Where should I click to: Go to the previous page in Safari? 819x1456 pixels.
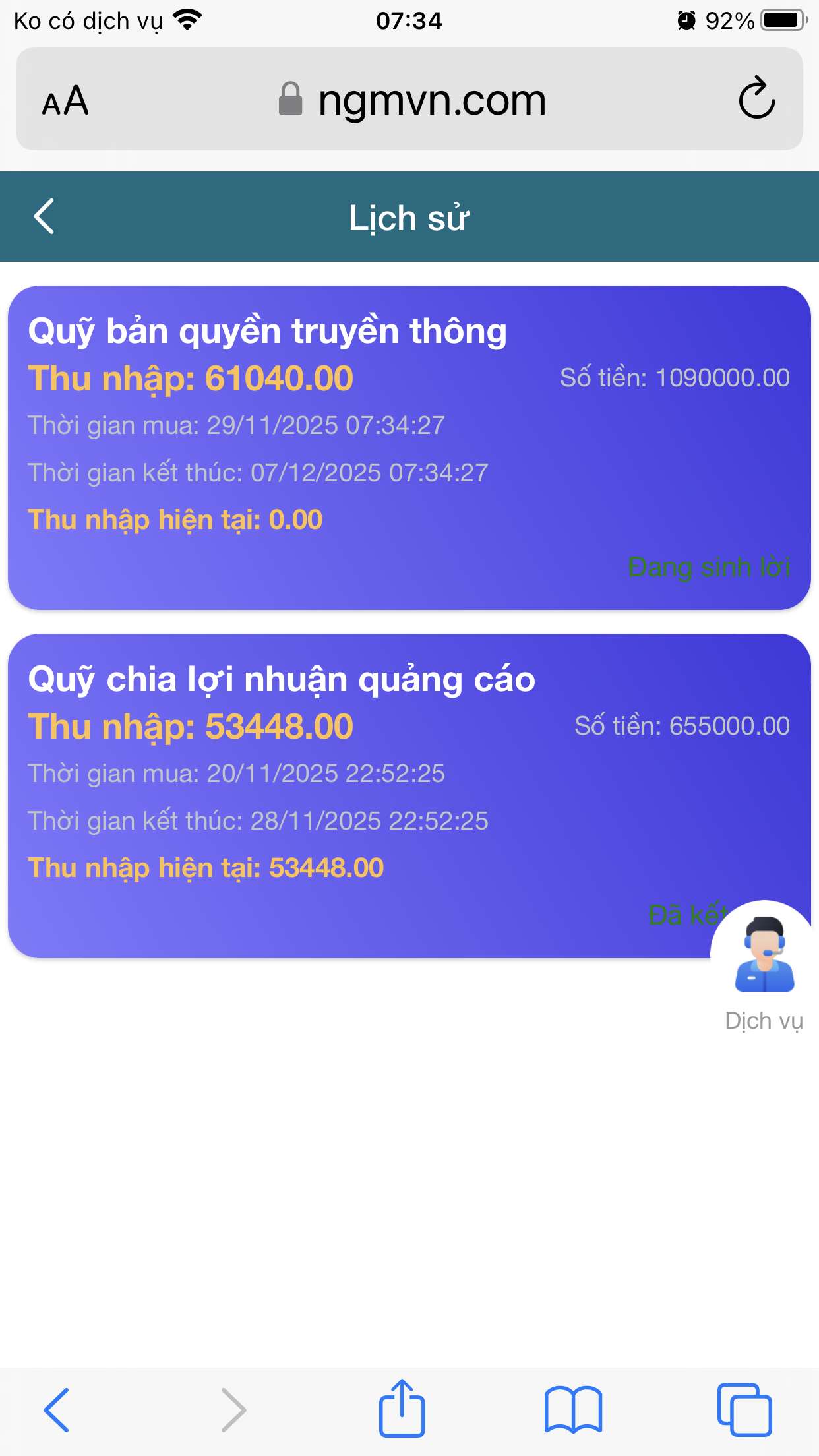pyautogui.click(x=57, y=1410)
